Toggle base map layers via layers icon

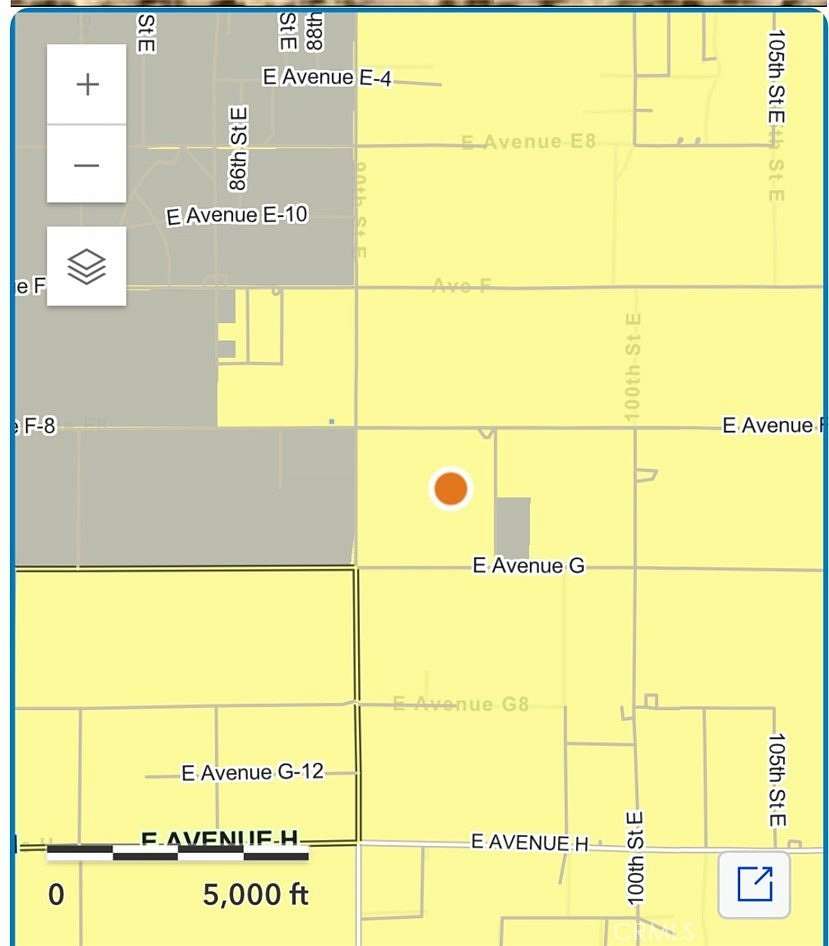86,266
